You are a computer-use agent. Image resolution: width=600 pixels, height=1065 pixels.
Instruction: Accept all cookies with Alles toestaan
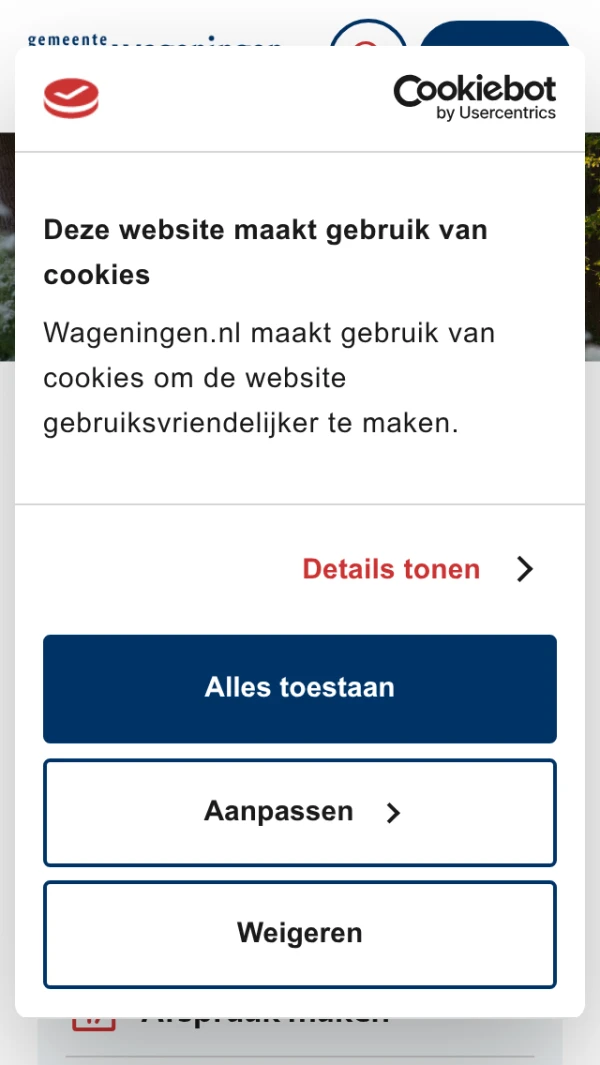coord(300,688)
